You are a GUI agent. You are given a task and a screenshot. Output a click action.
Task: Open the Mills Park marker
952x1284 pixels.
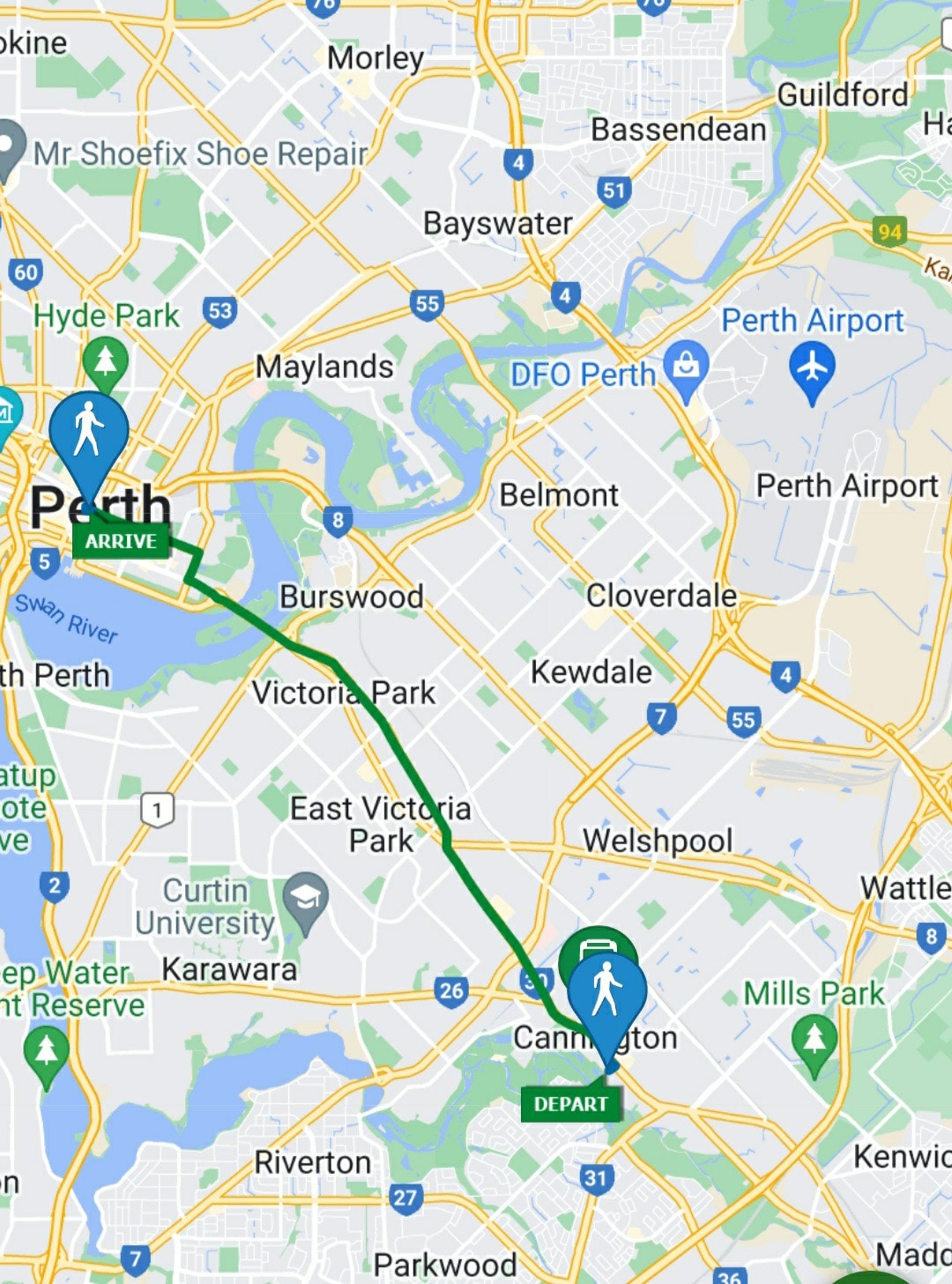click(814, 1040)
